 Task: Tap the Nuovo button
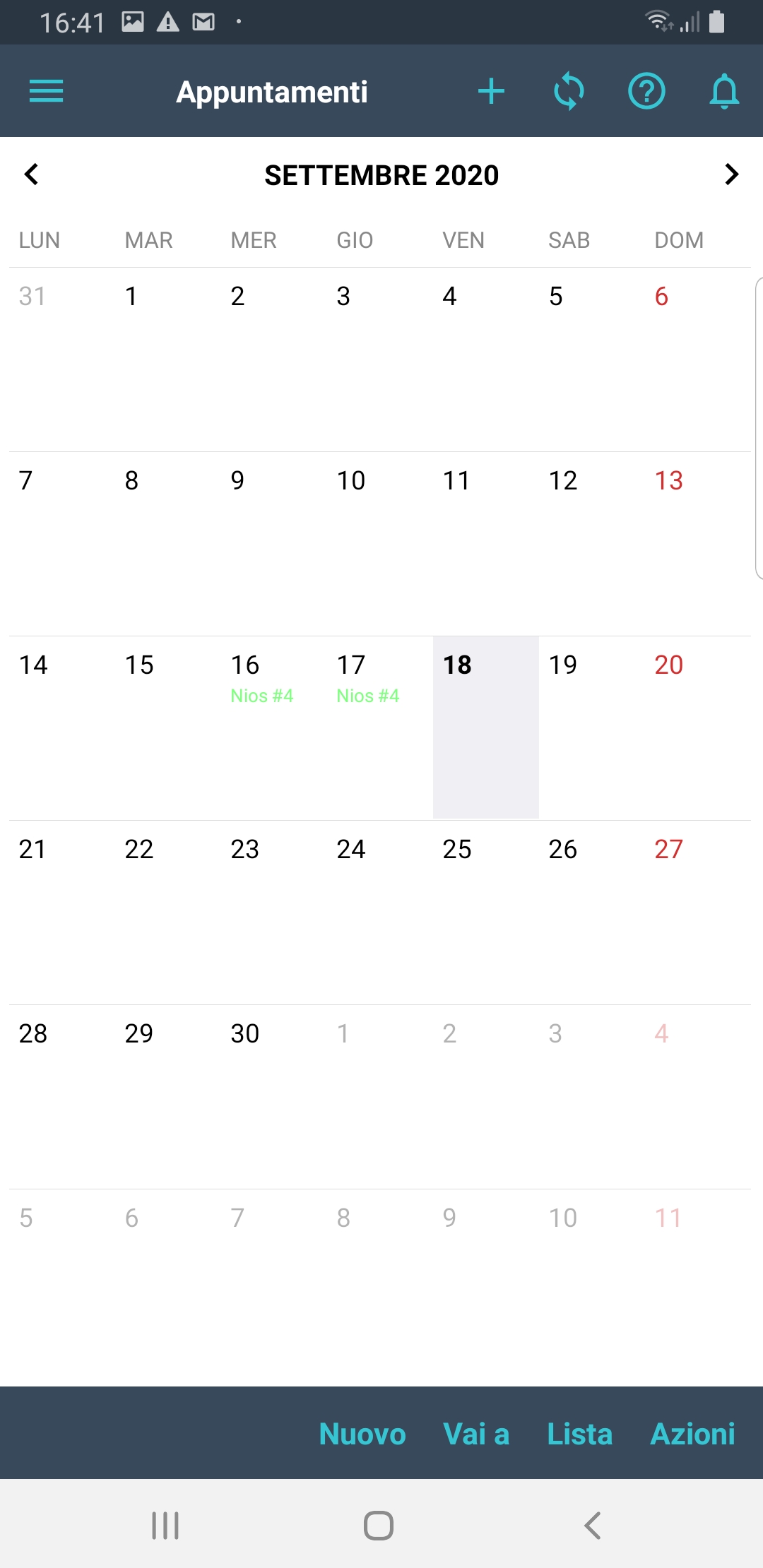pos(362,1434)
